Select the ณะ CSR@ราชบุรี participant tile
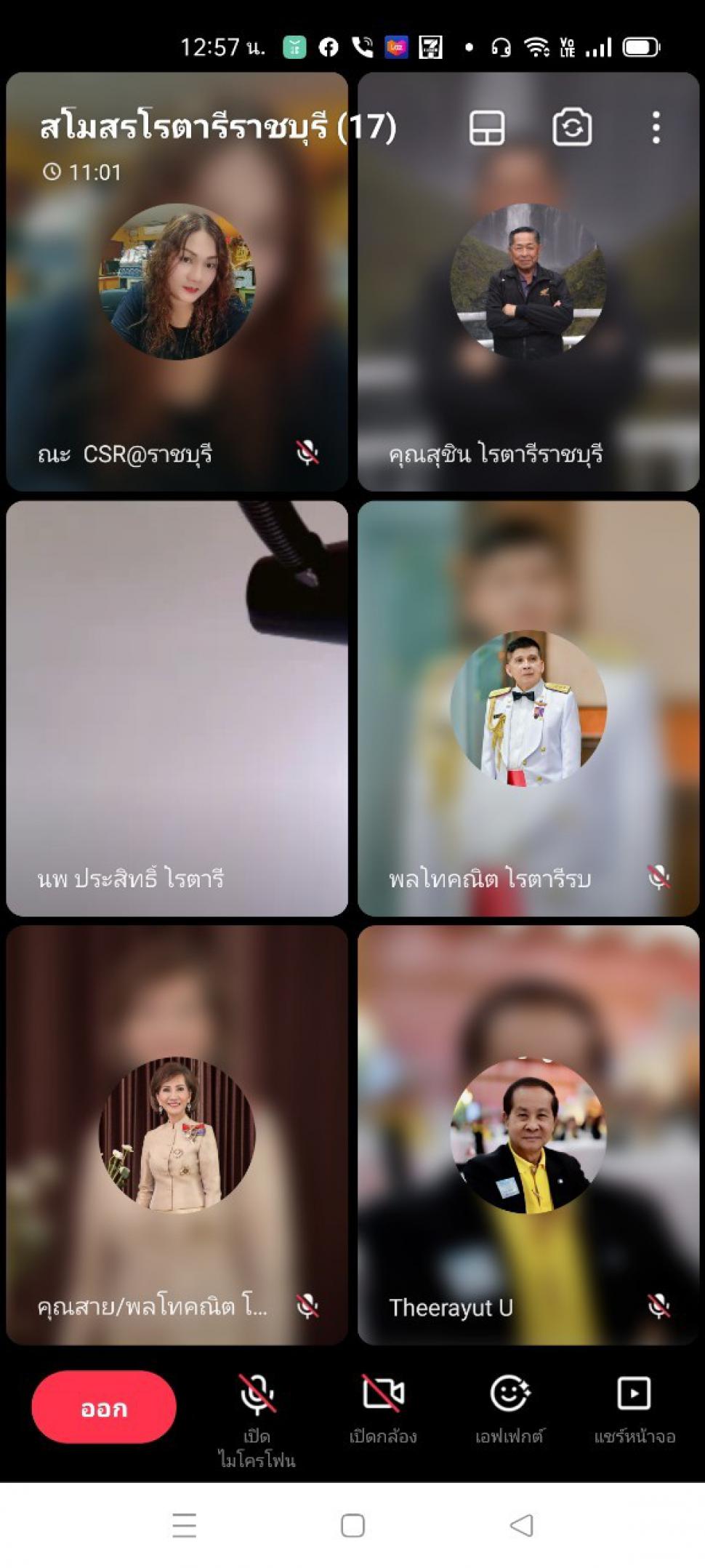Screen dimensions: 705x1568 coord(177,281)
